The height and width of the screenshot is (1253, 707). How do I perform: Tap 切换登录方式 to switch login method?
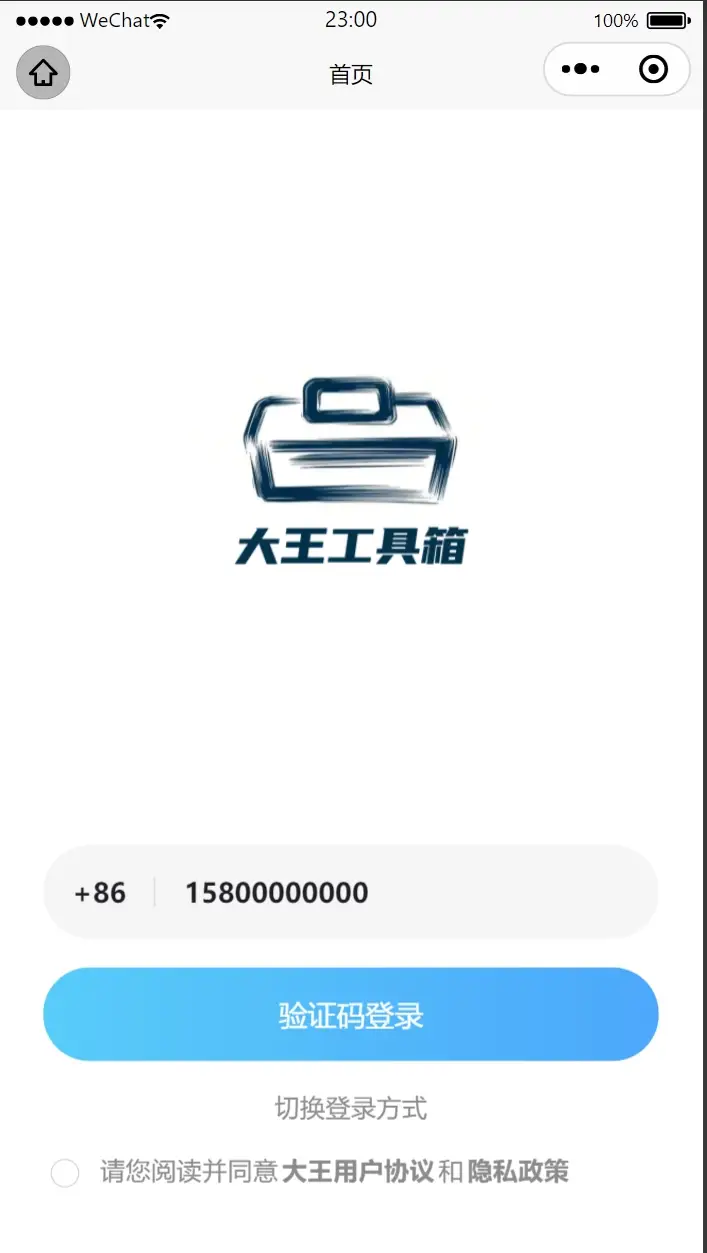[350, 1108]
